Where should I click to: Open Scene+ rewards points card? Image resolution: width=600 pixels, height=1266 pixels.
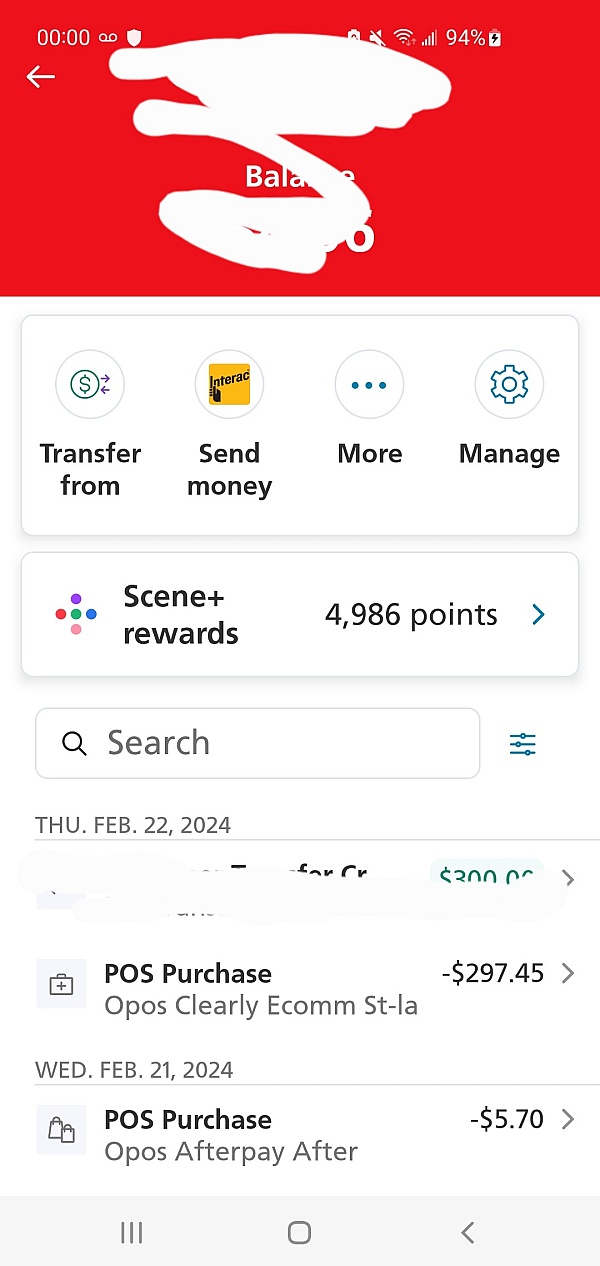click(300, 614)
